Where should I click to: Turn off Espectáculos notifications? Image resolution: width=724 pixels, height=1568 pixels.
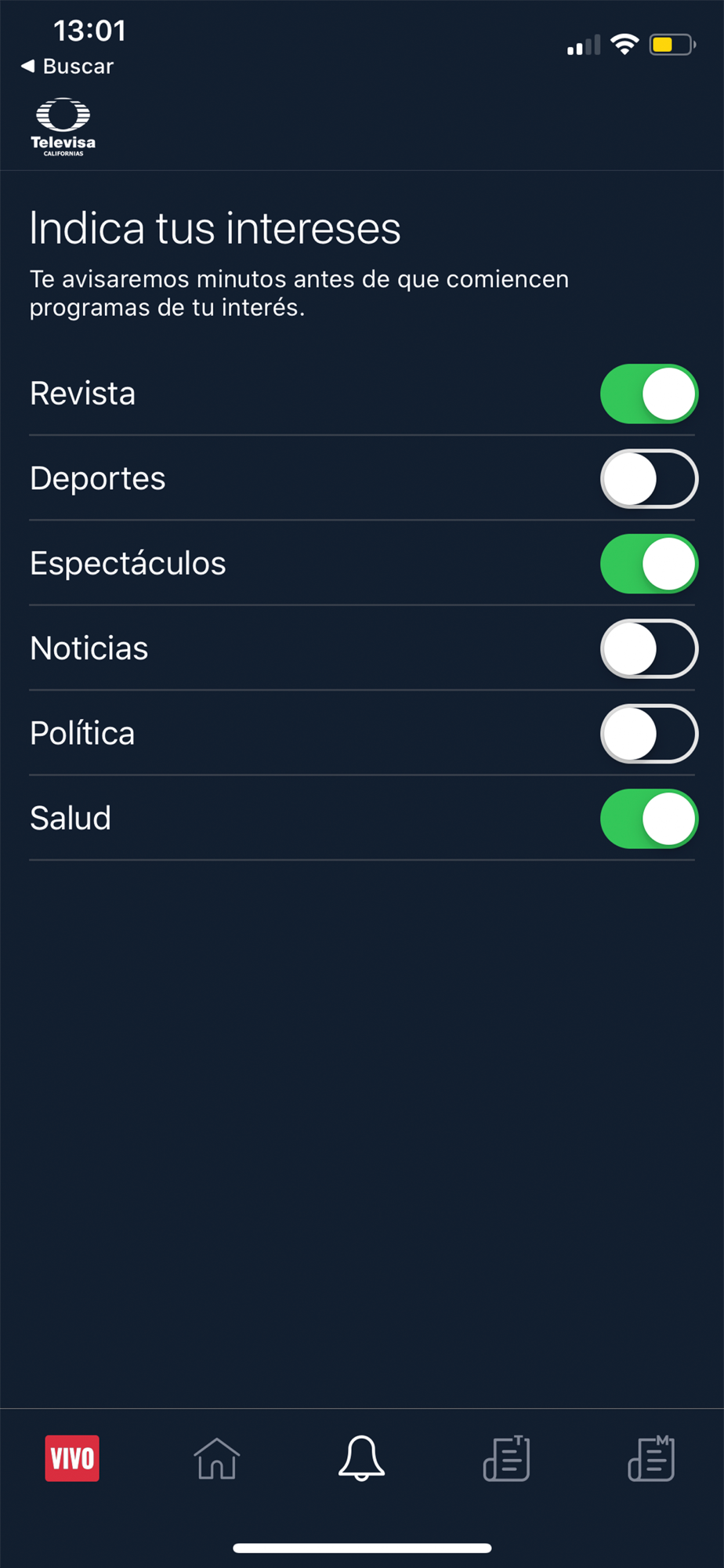tap(649, 564)
